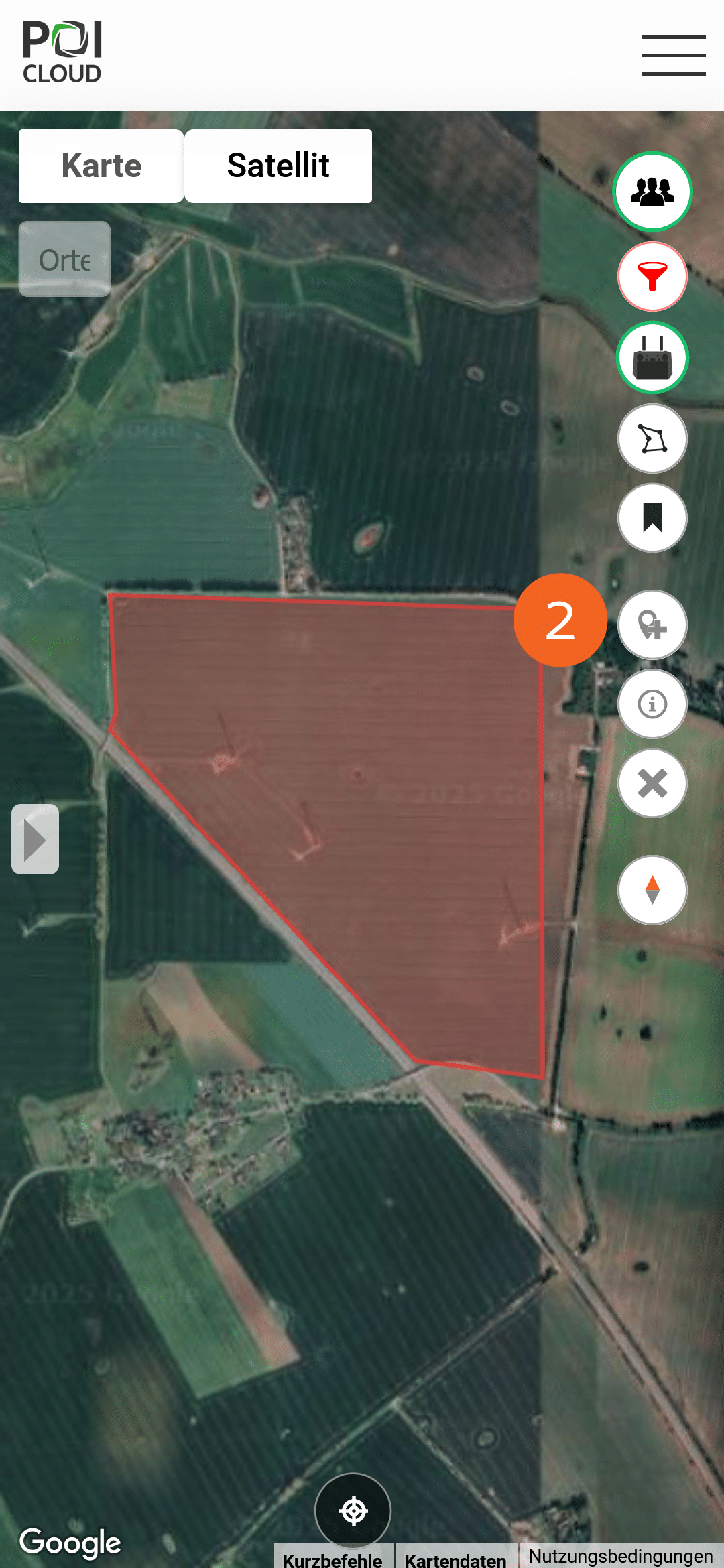Start drawing a polygon area

coord(652,439)
